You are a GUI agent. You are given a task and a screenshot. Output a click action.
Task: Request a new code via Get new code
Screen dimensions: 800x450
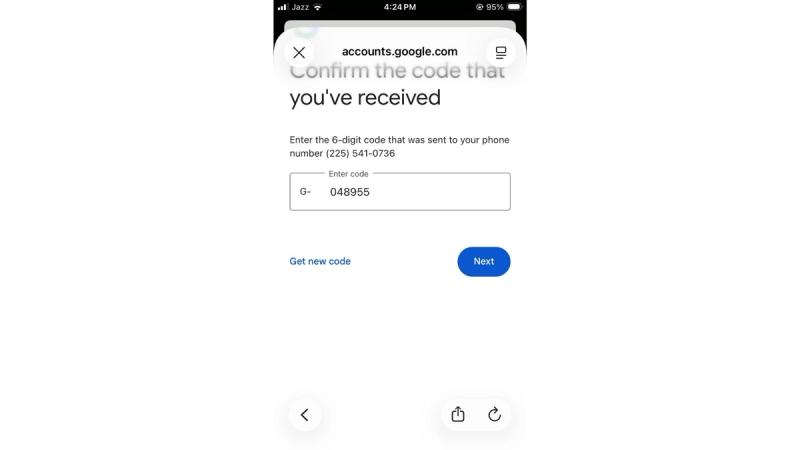(320, 261)
